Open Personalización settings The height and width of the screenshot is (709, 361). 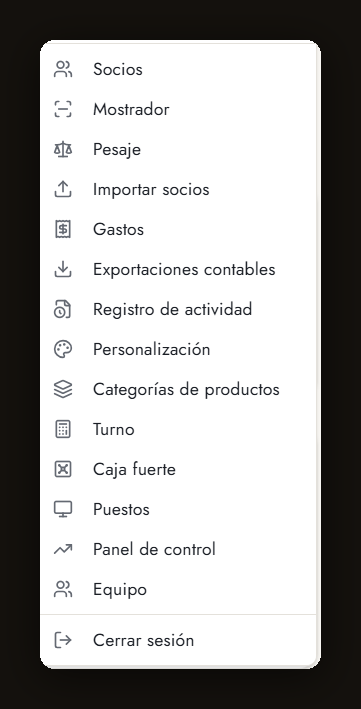(178, 350)
